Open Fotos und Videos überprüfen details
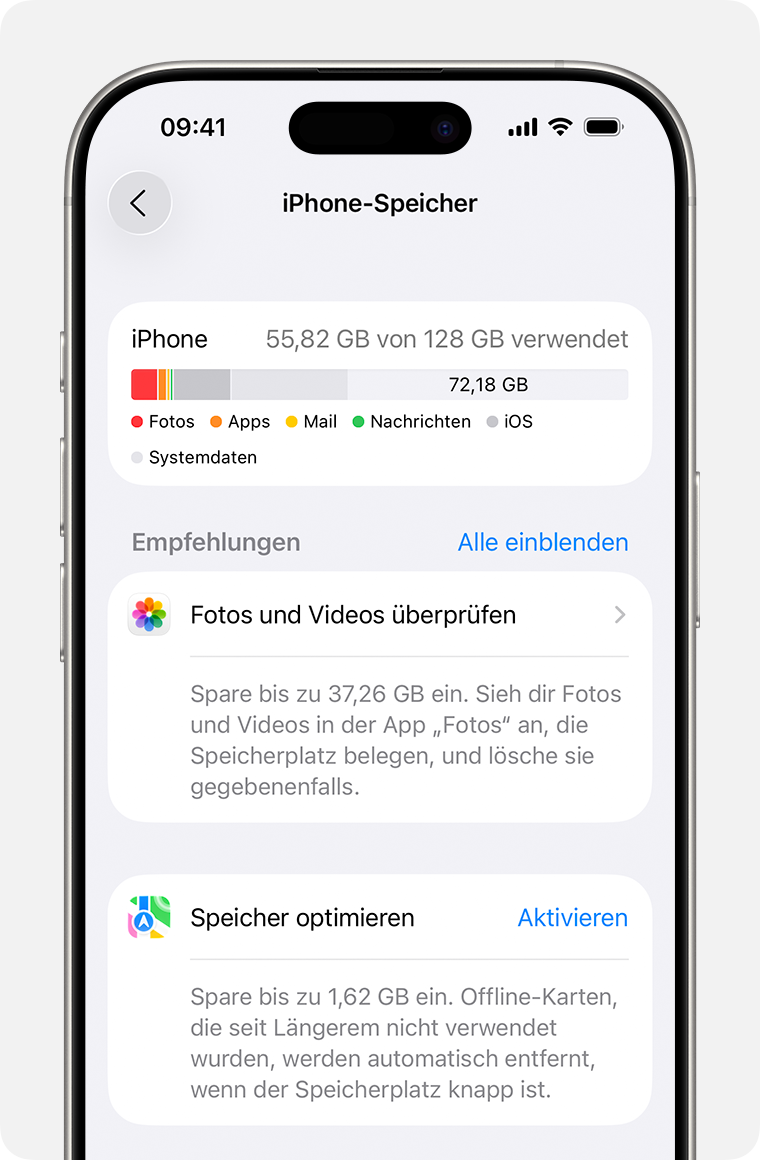The image size is (760, 1160). (354, 615)
